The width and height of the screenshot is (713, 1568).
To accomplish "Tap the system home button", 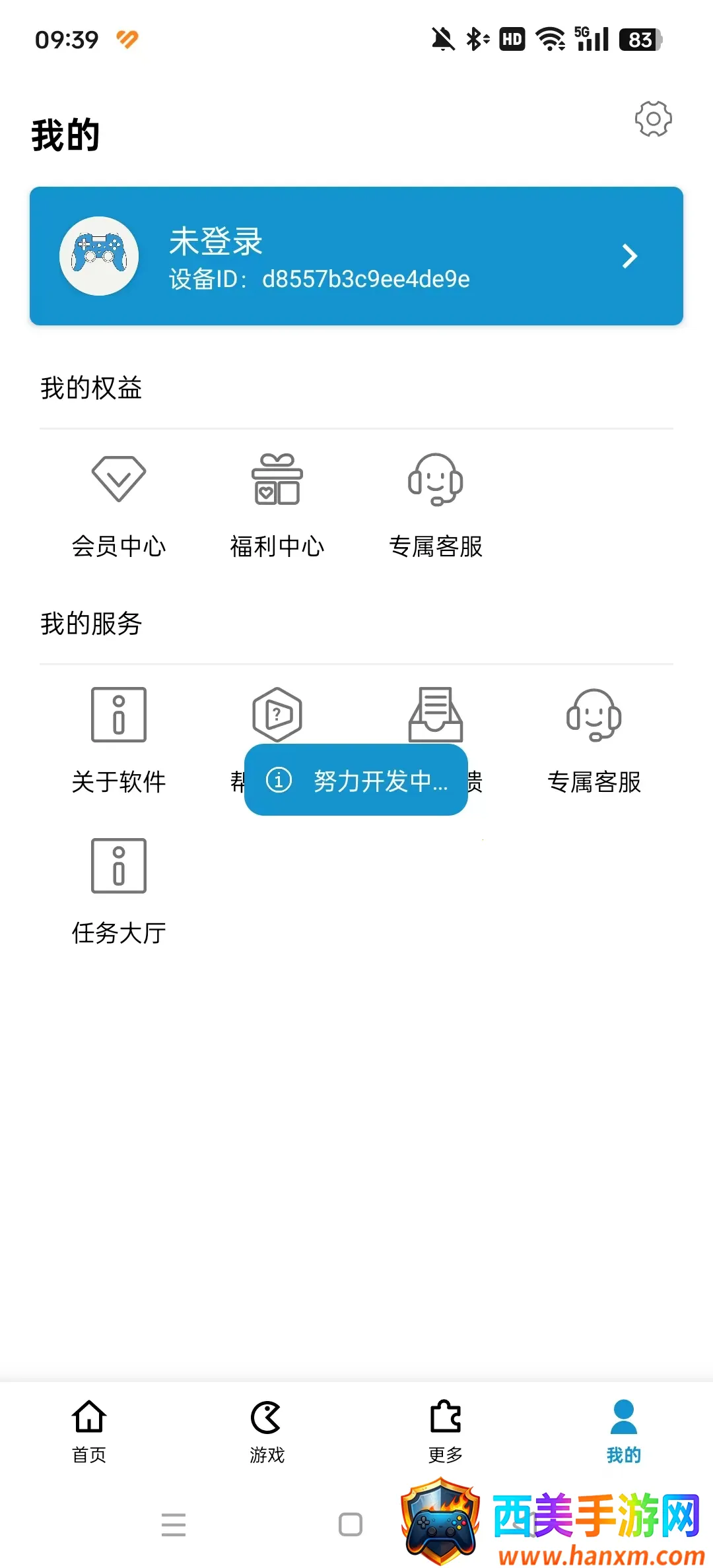I will (351, 1524).
